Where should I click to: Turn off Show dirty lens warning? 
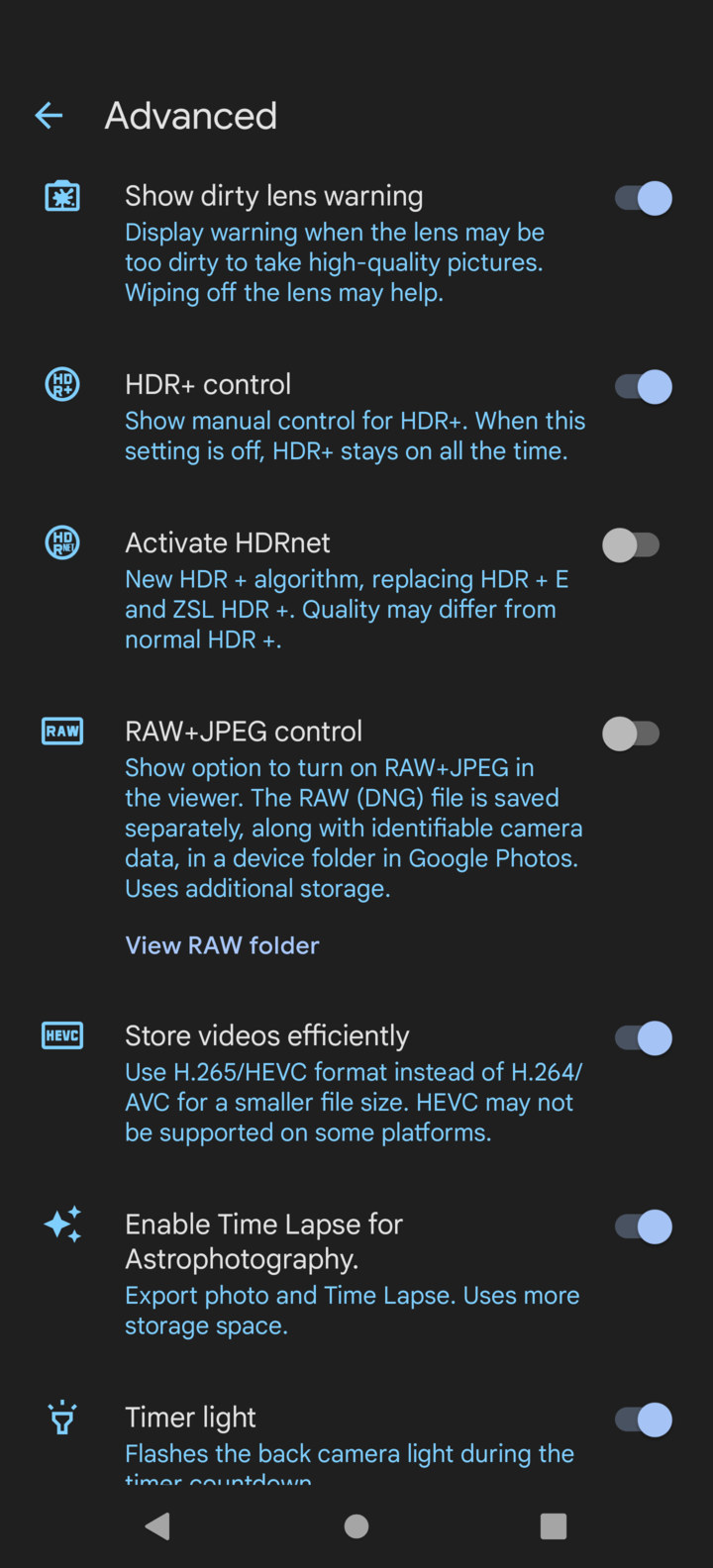(644, 198)
